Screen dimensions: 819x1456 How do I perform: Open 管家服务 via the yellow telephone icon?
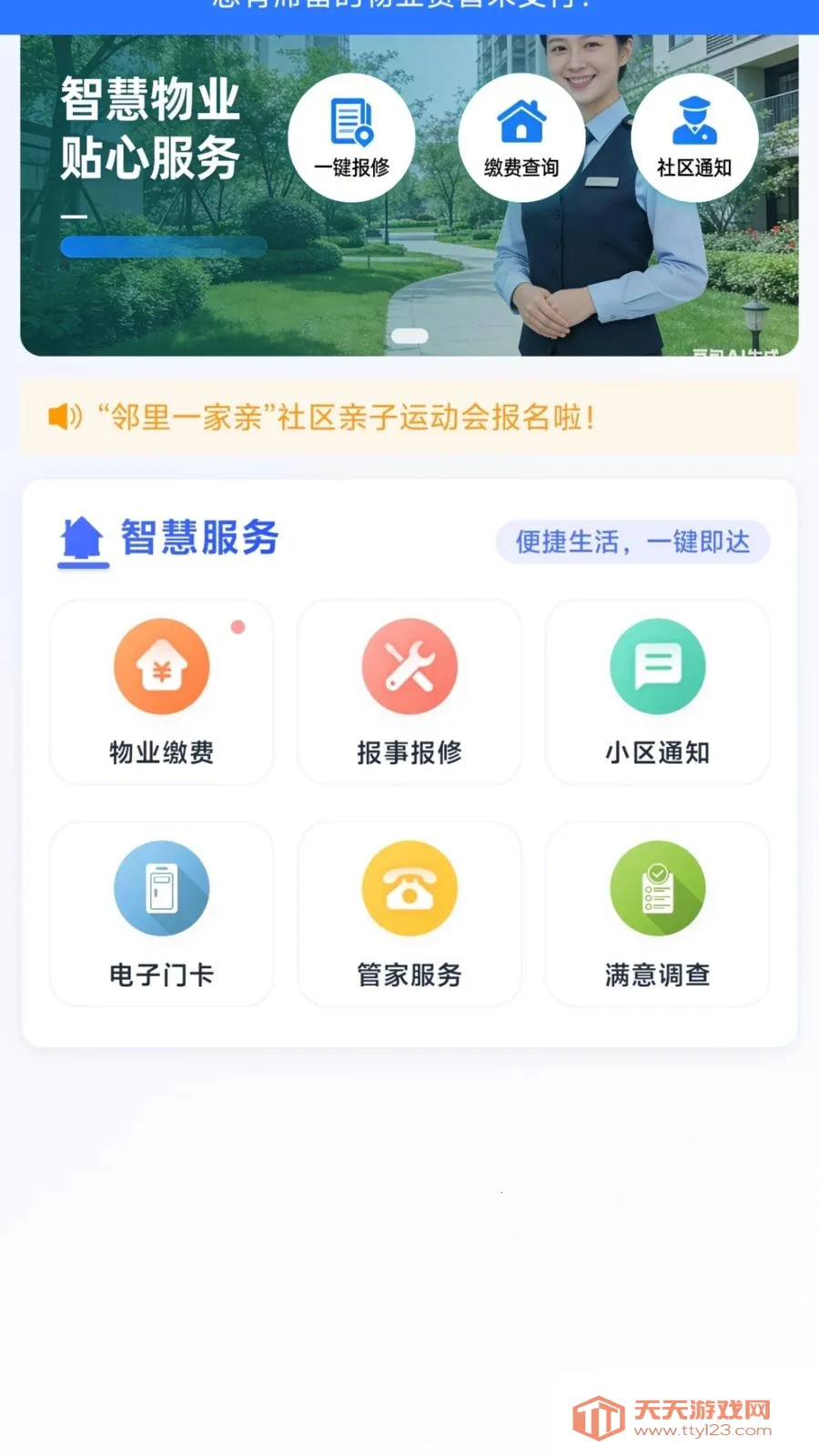point(409,887)
